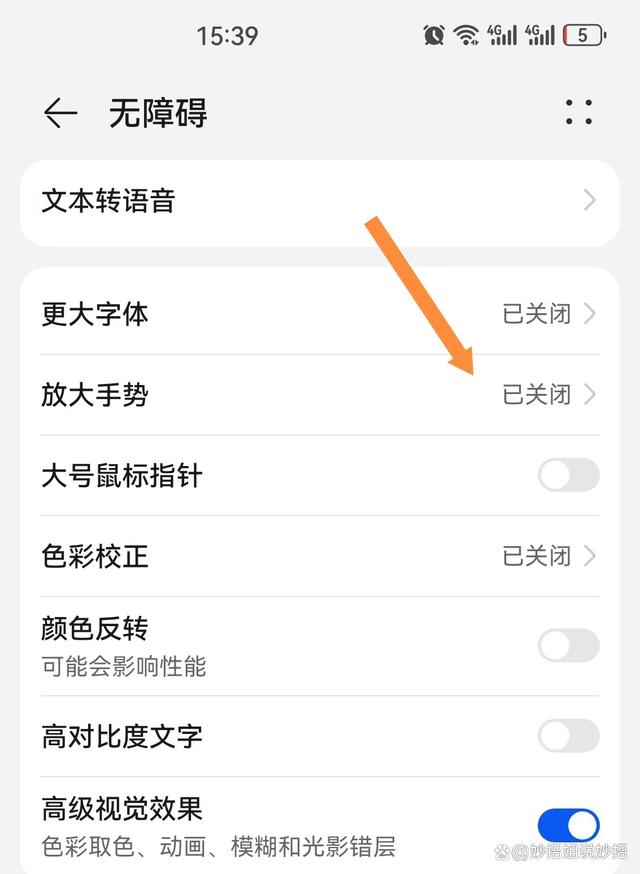The height and width of the screenshot is (874, 640).
Task: Disable 高级视觉效果 switch
Action: pos(568,825)
